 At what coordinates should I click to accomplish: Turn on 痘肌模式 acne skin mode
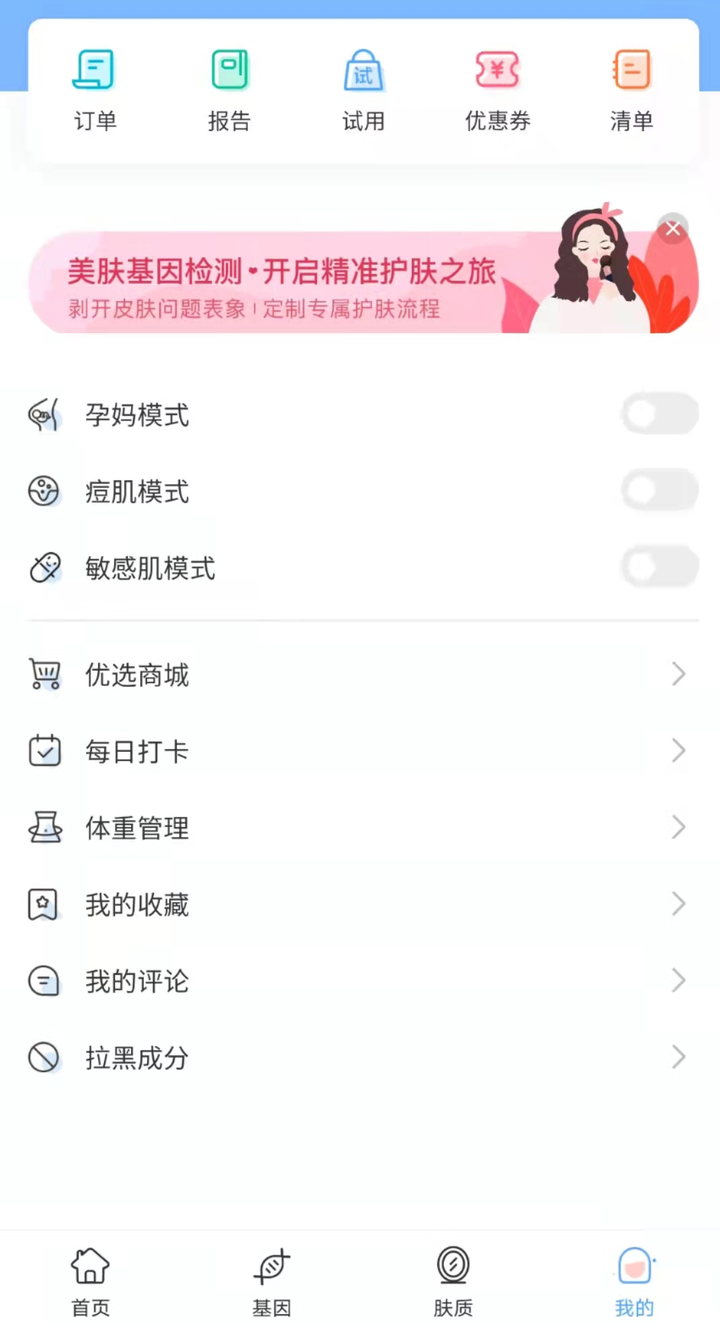659,490
